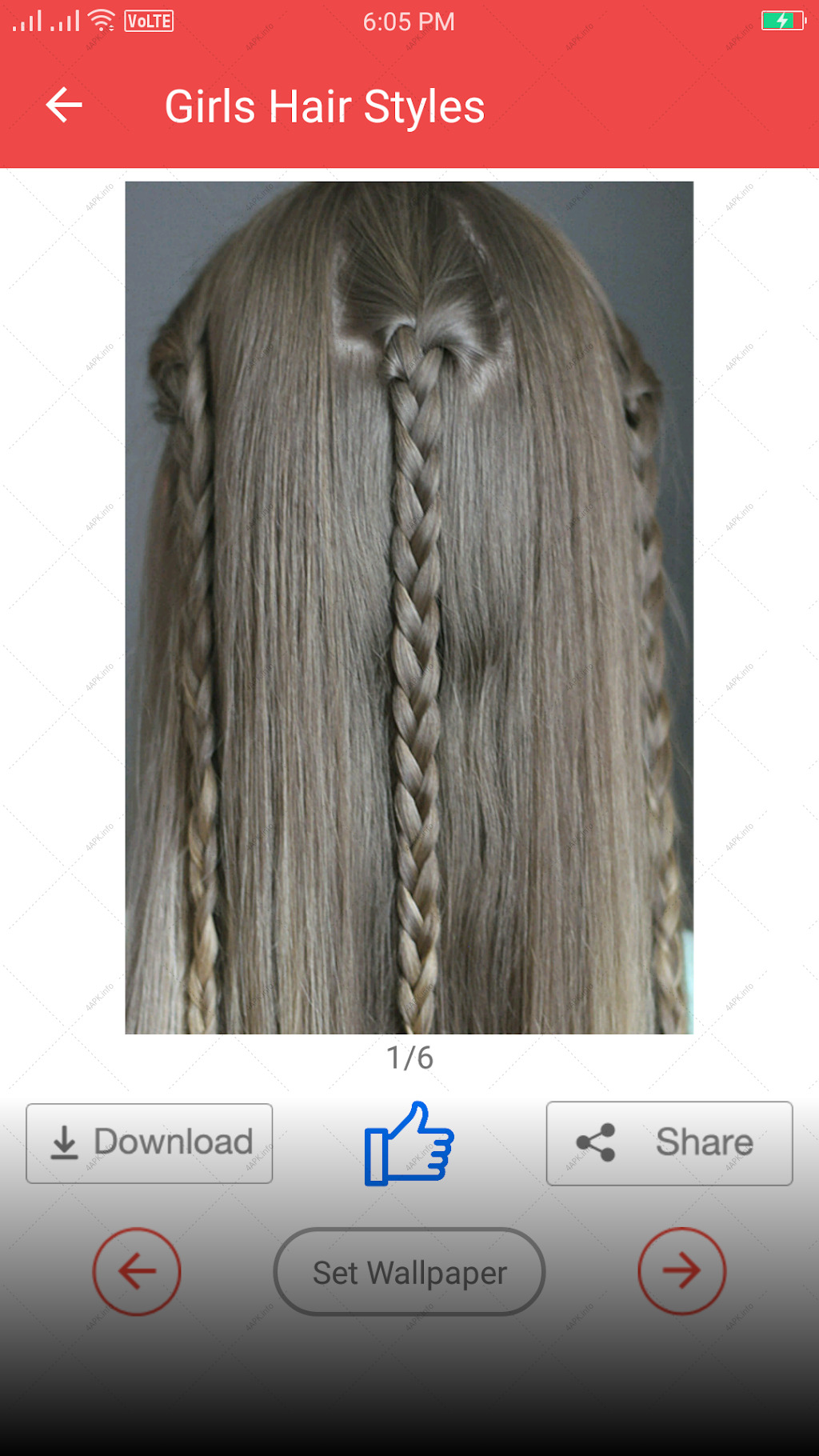This screenshot has height=1456, width=819.
Task: Like this hairstyle with thumbs up
Action: [x=409, y=1143]
